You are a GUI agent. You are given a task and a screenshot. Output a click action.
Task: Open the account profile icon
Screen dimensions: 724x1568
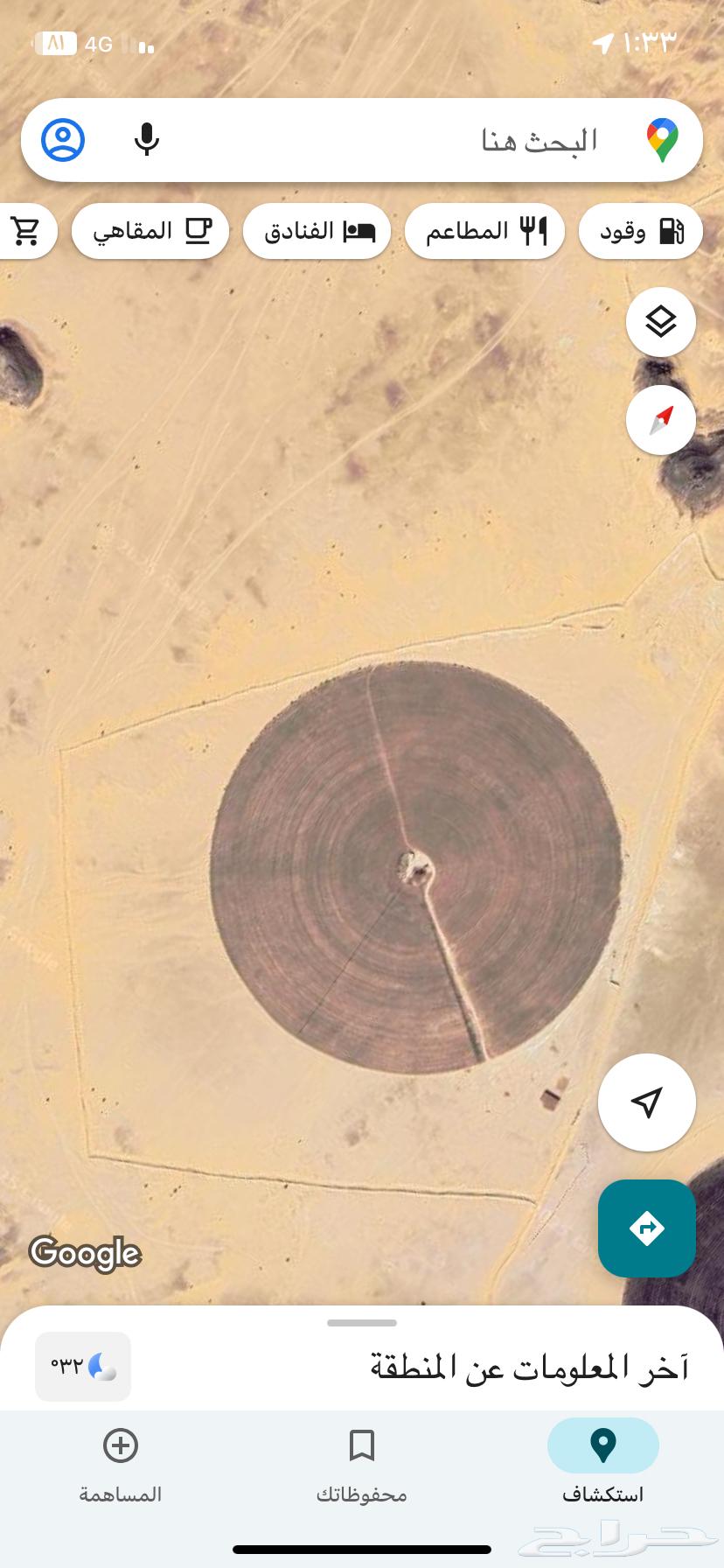pyautogui.click(x=63, y=140)
